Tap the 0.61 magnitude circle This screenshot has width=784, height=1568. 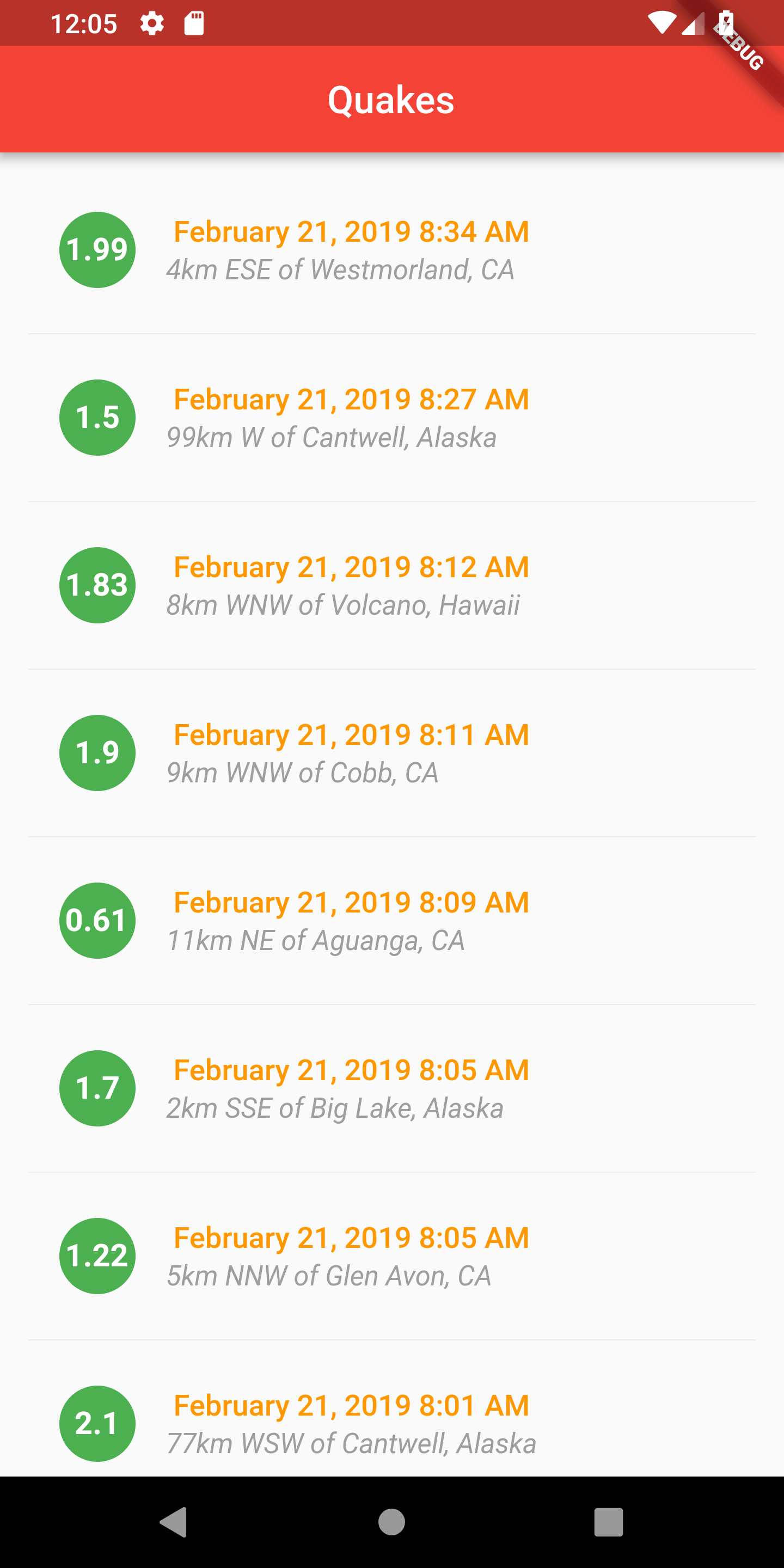[x=97, y=921]
